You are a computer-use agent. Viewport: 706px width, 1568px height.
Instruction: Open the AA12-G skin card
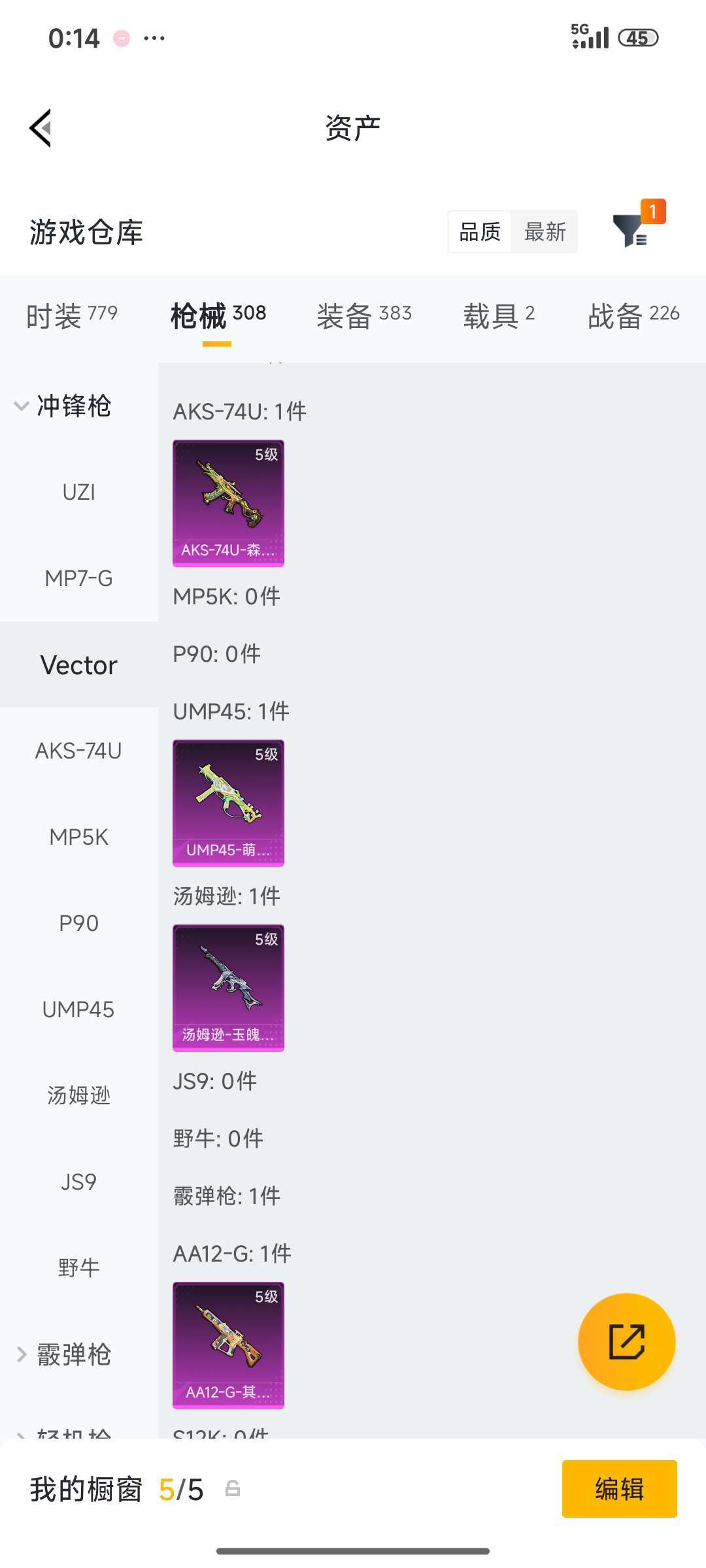pos(228,1345)
